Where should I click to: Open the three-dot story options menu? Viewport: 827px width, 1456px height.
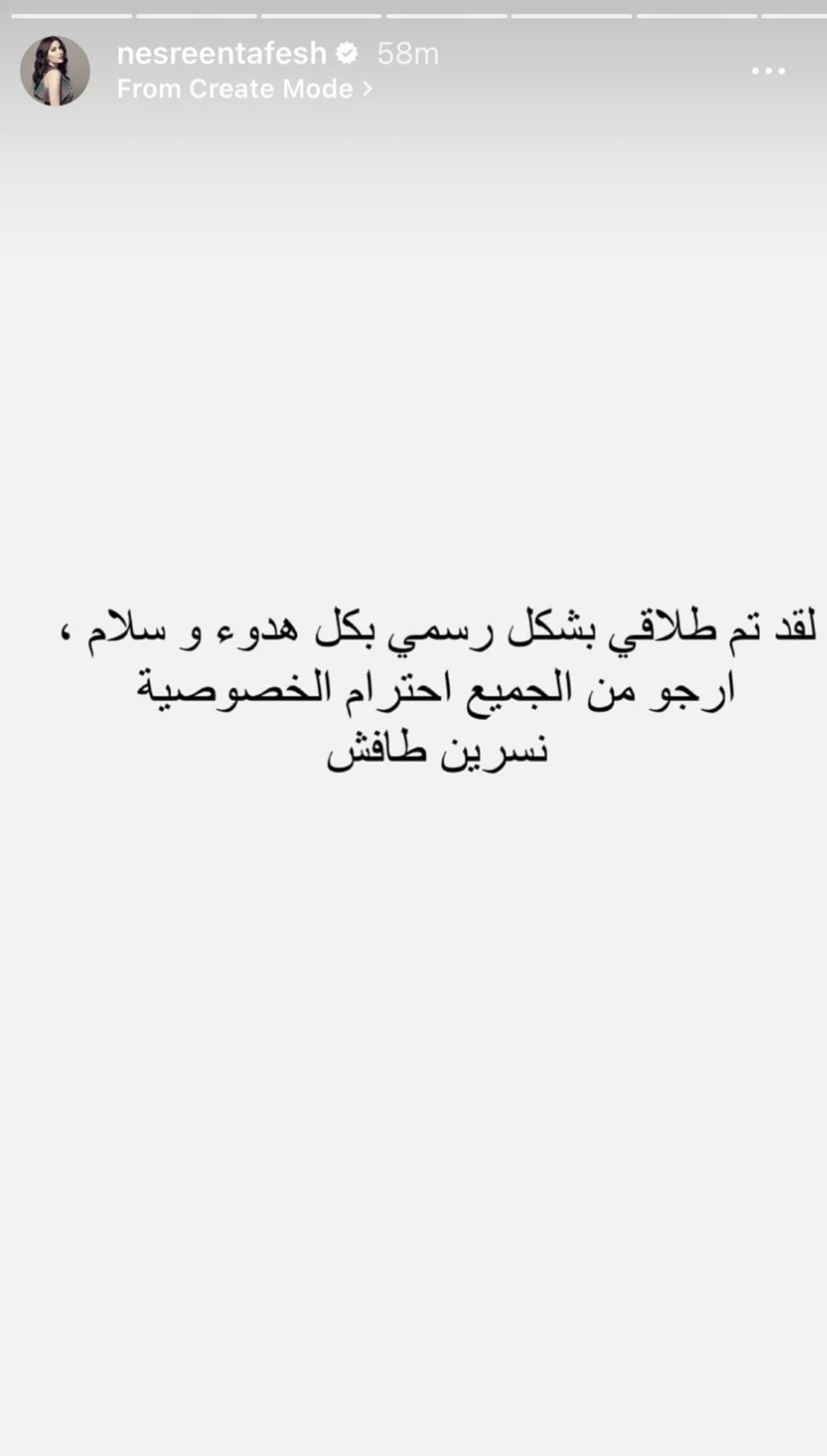(x=768, y=71)
